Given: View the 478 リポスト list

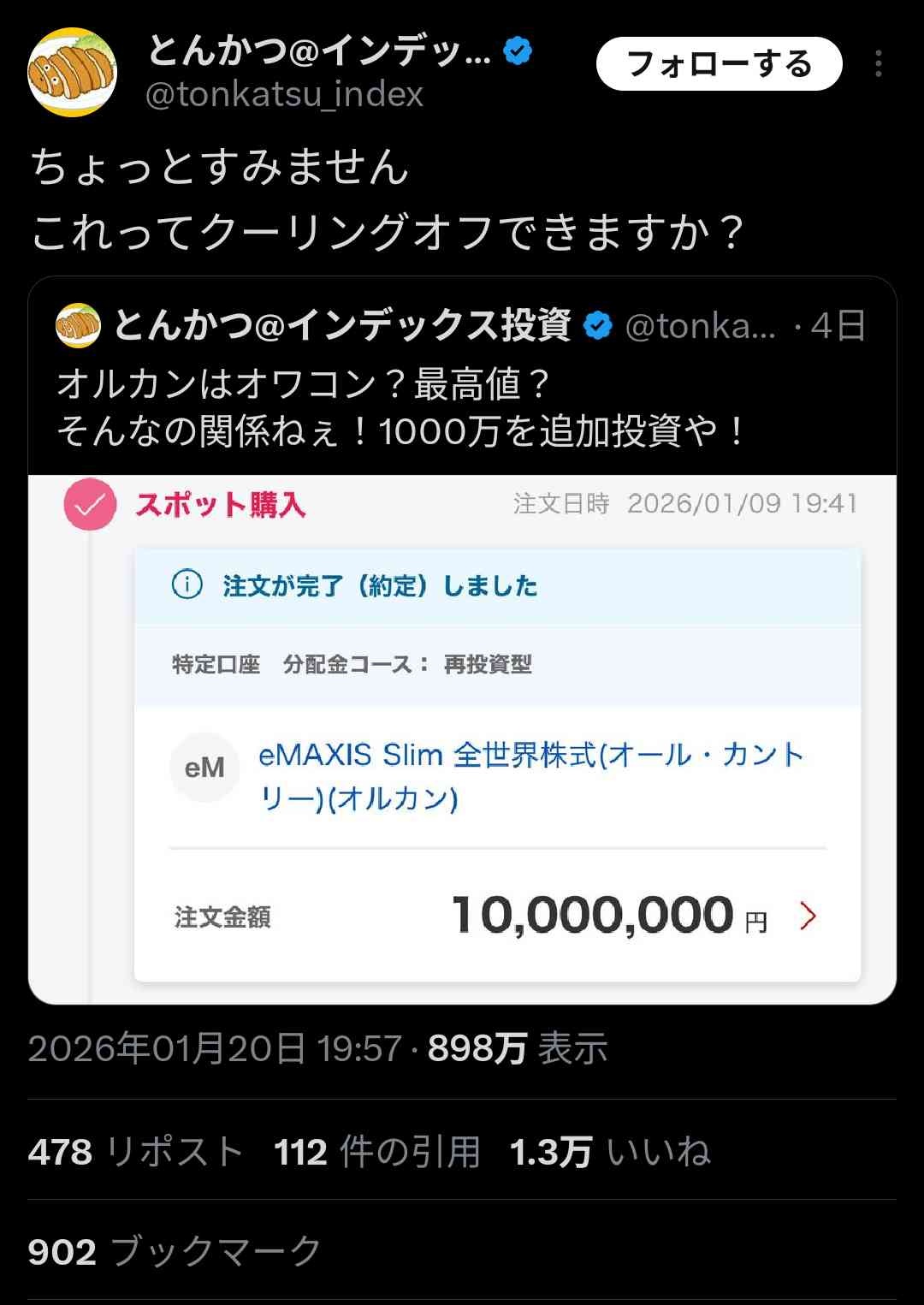Looking at the screenshot, I should pos(135,1152).
